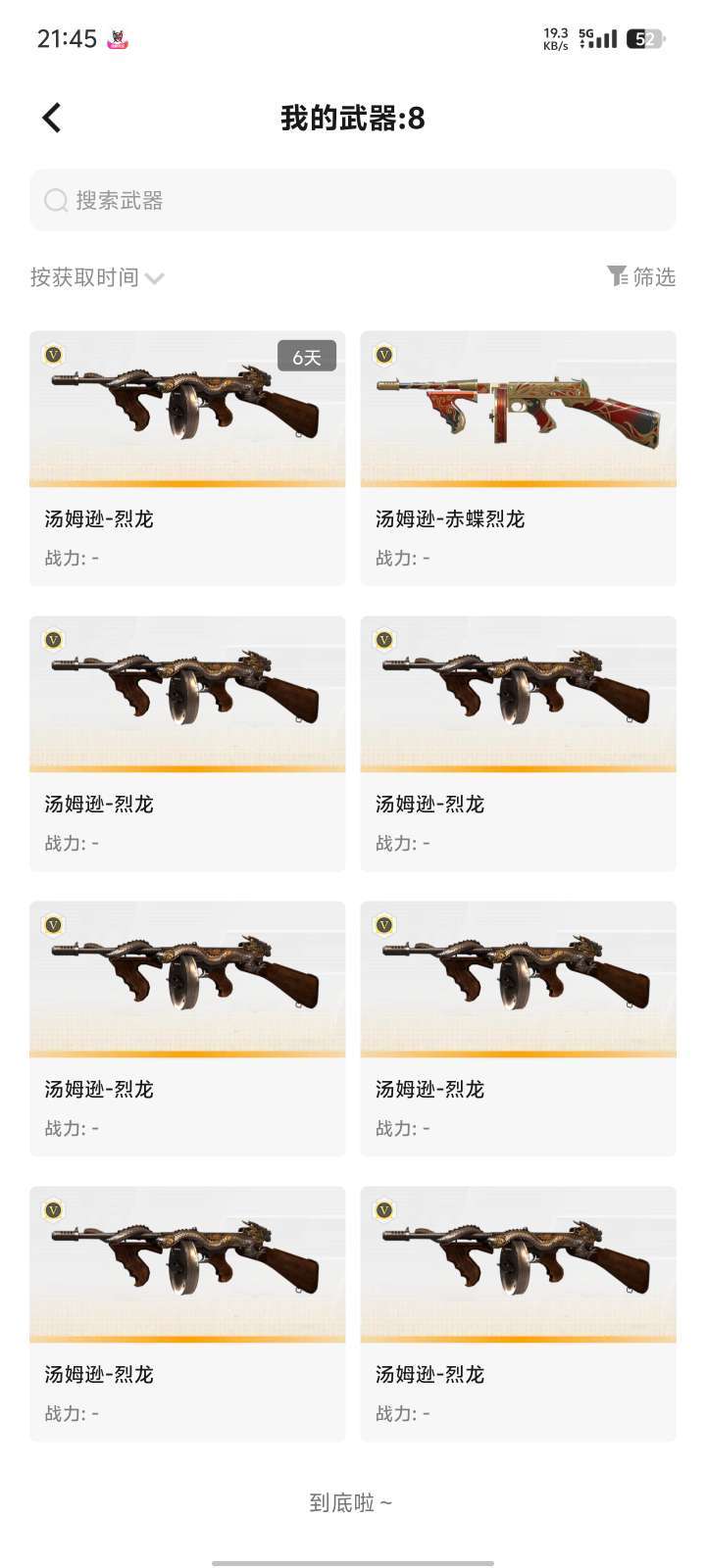Expand the 按获取时间 sort dropdown
The width and height of the screenshot is (706, 1568).
tap(97, 277)
